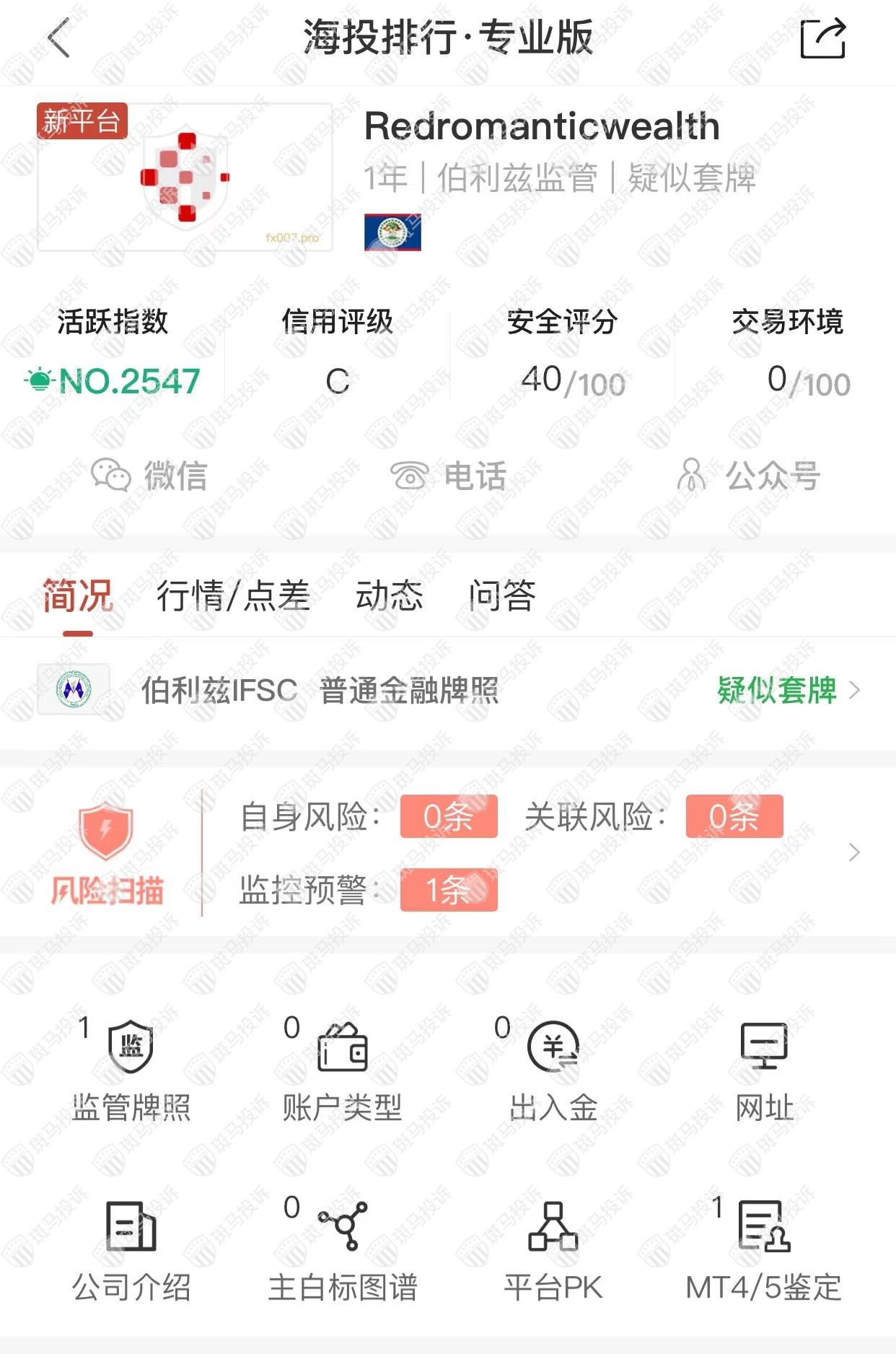
Task: Open 出入金 information
Action: pyautogui.click(x=553, y=1071)
